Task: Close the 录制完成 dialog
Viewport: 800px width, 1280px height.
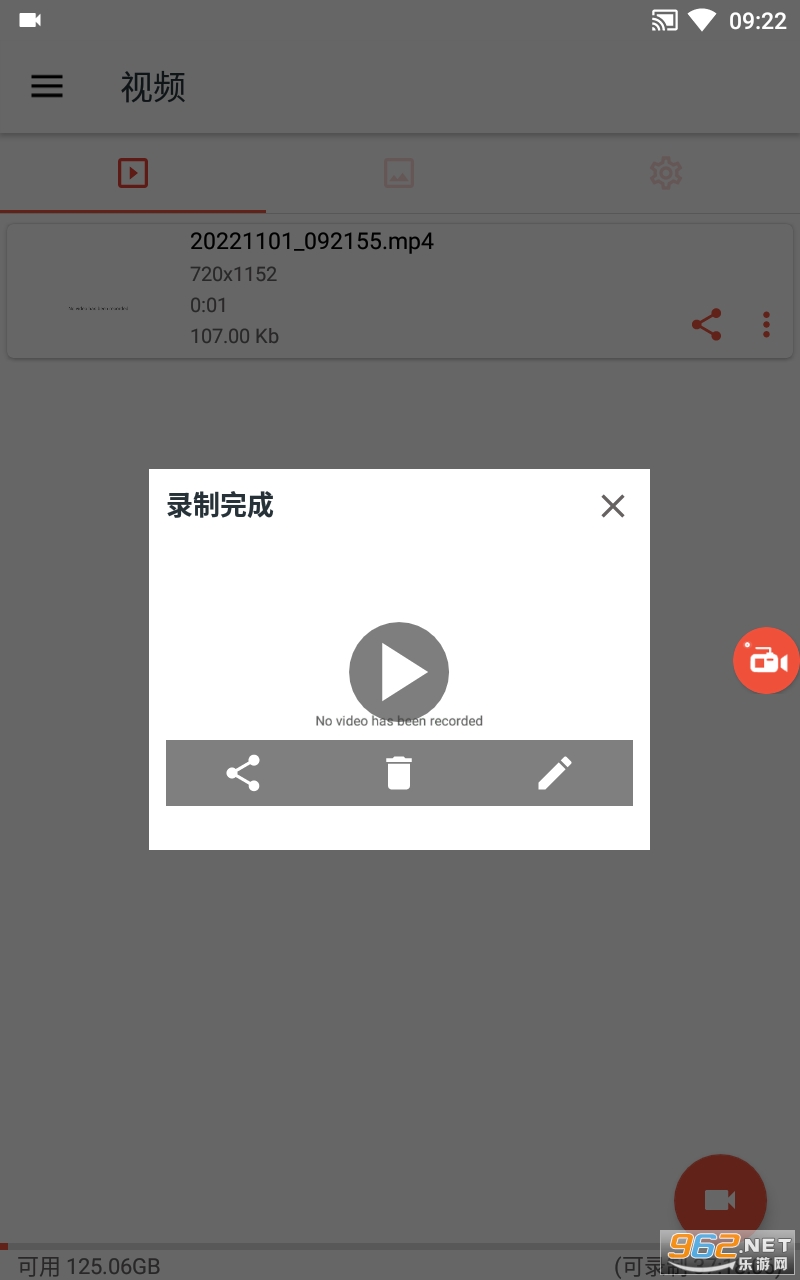Action: click(612, 506)
